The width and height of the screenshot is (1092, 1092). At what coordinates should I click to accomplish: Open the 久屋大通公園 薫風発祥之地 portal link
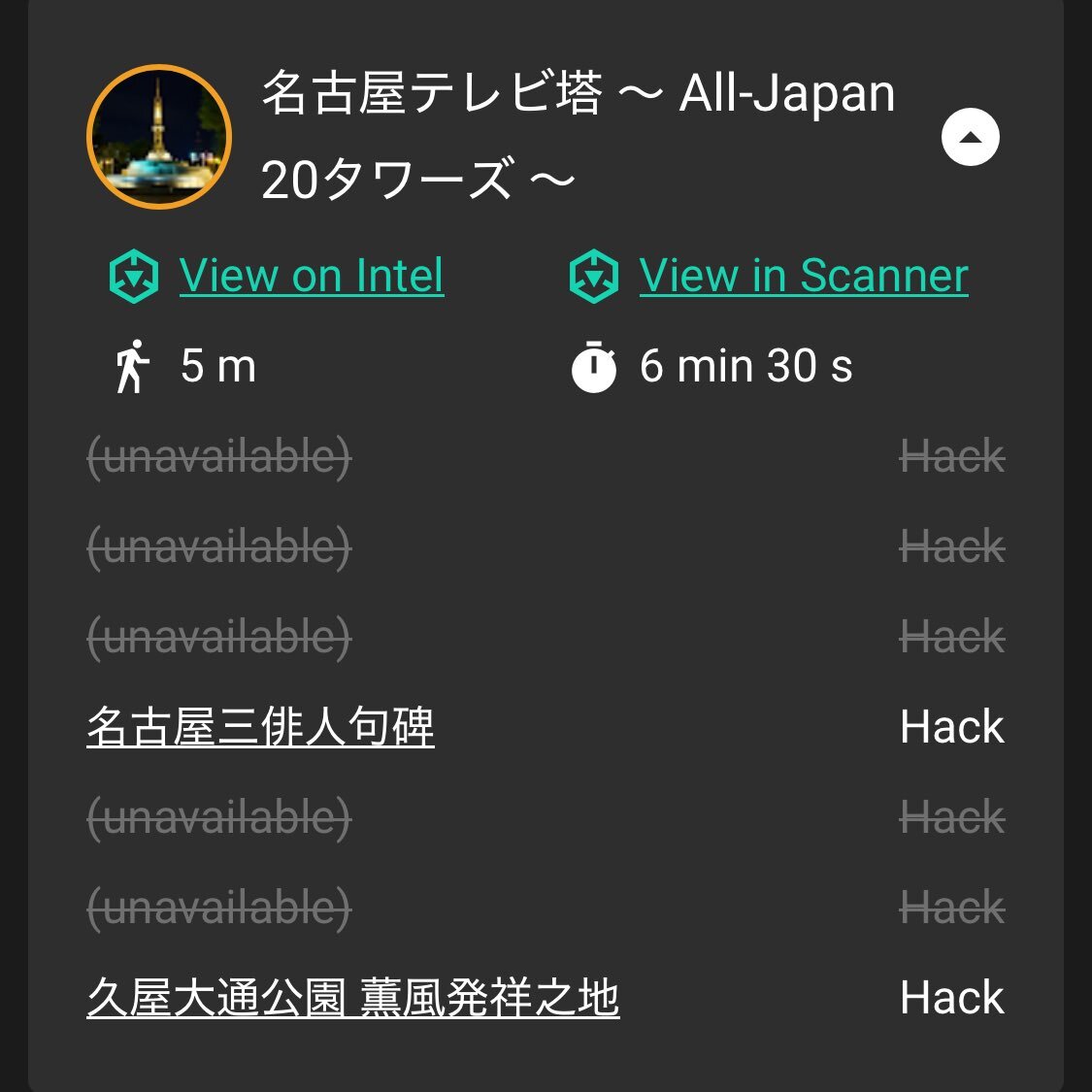click(352, 998)
